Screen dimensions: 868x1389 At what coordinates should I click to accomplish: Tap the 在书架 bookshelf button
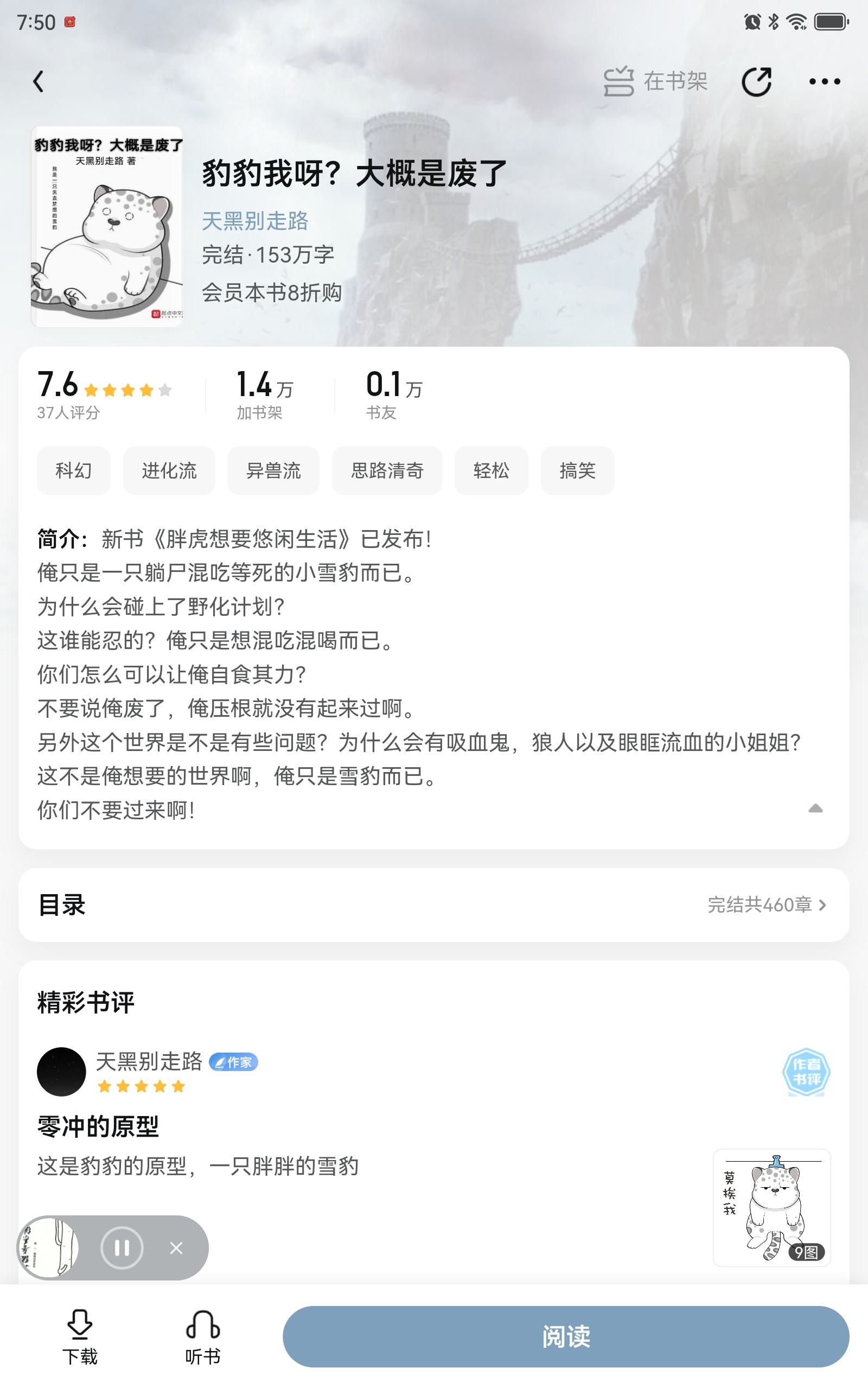tap(655, 81)
